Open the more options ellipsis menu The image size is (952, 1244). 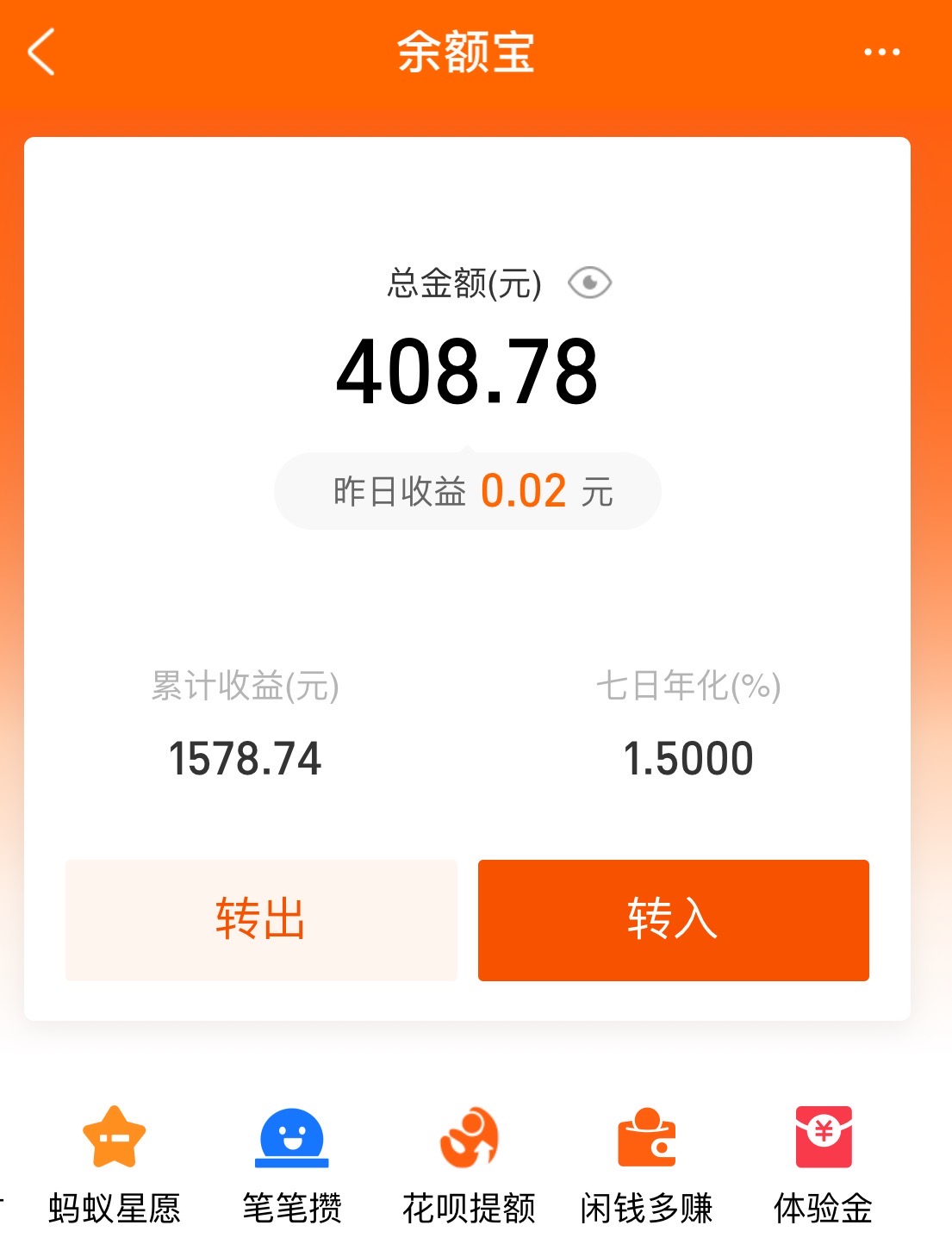(x=880, y=52)
